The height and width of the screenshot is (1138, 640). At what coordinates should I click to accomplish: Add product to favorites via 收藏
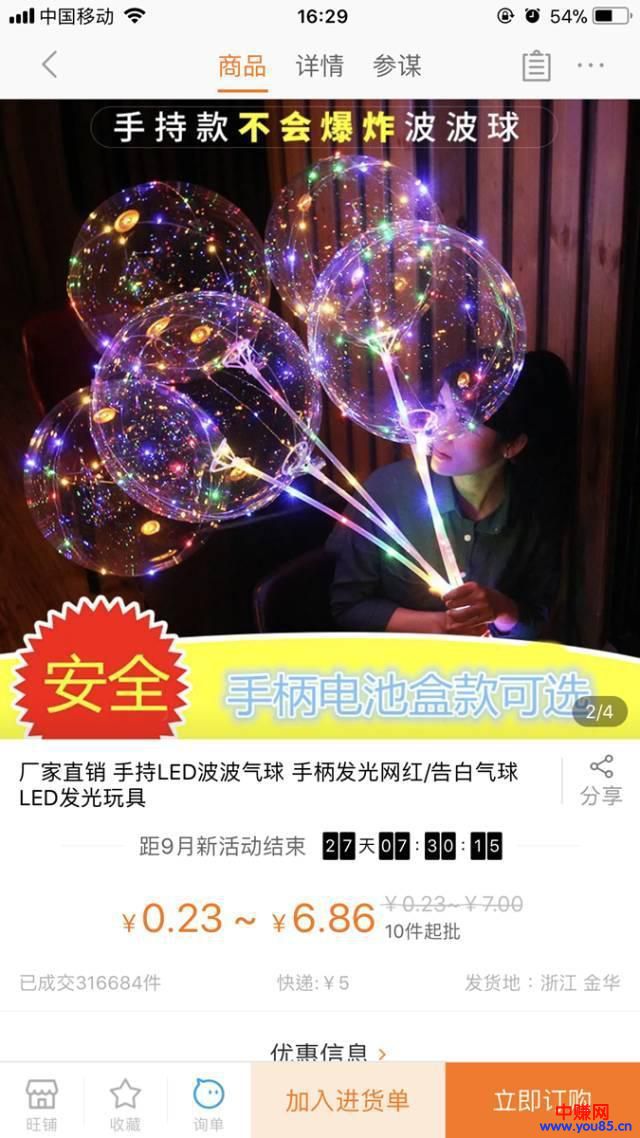click(x=125, y=1103)
